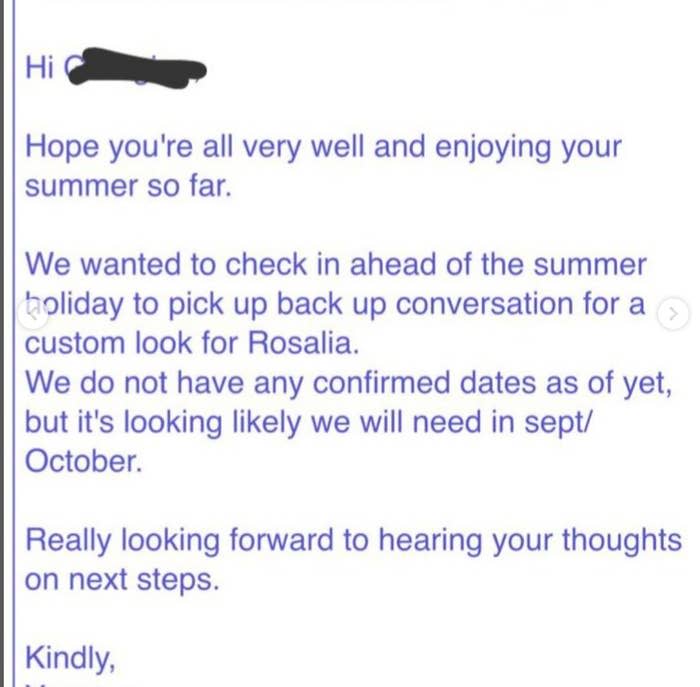The height and width of the screenshot is (687, 700).
Task: Go back to the previous carousel image
Action: click(32, 311)
